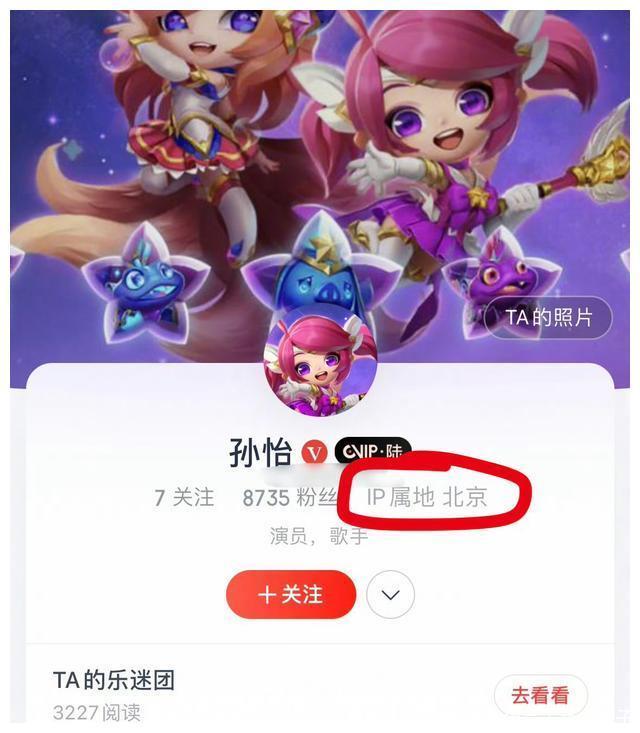Follow 孙怡 with the +关注 button
The height and width of the screenshot is (733, 640).
coord(291,595)
